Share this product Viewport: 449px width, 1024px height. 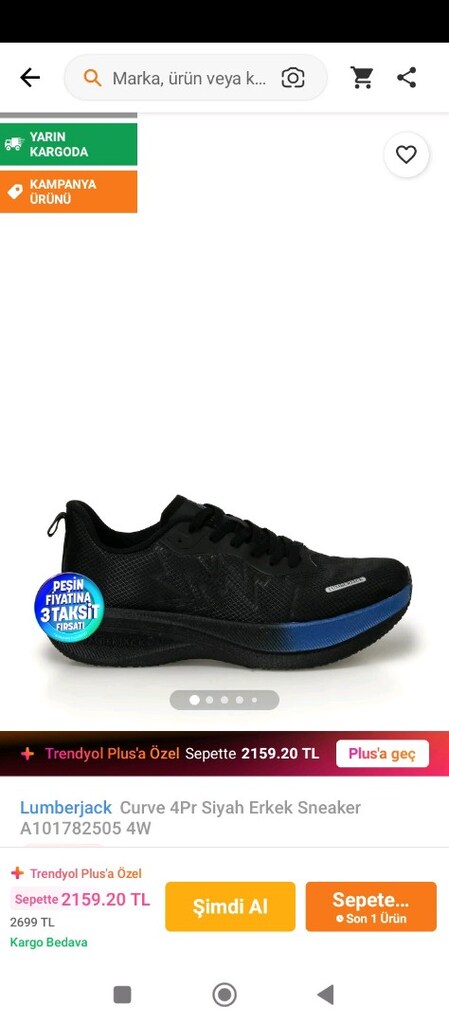point(407,78)
